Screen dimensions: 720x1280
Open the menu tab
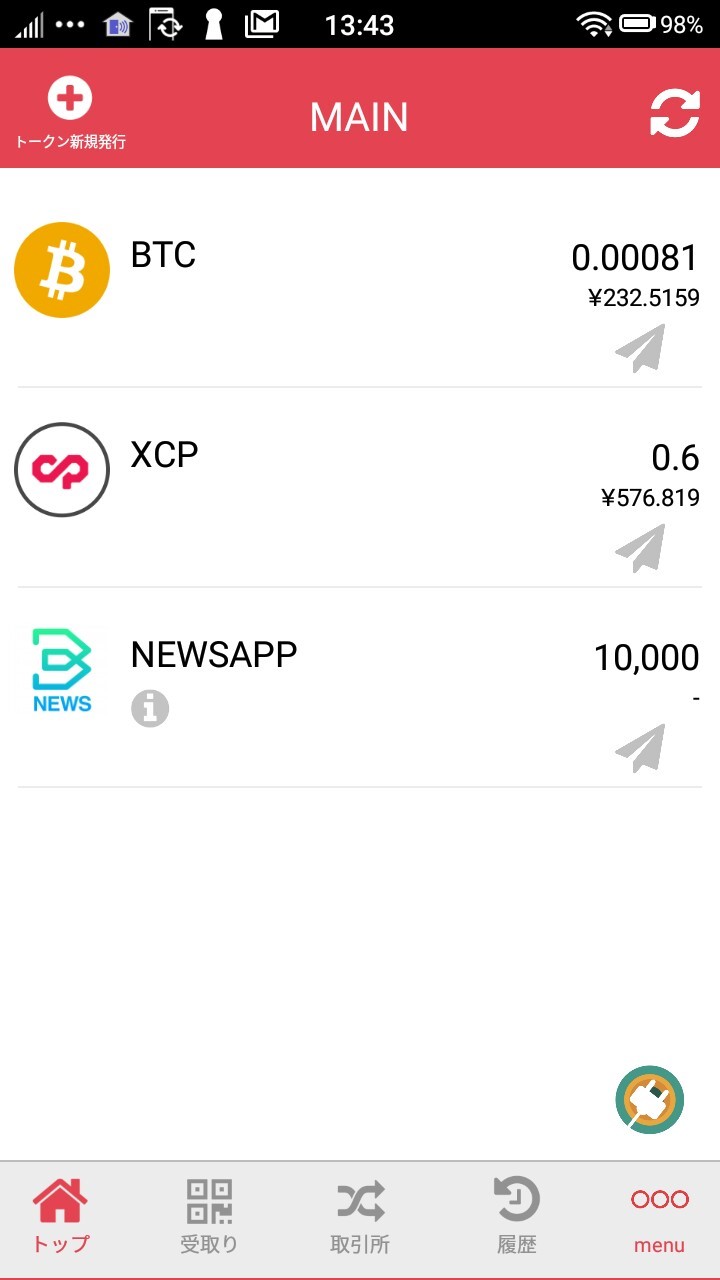[x=660, y=1216]
